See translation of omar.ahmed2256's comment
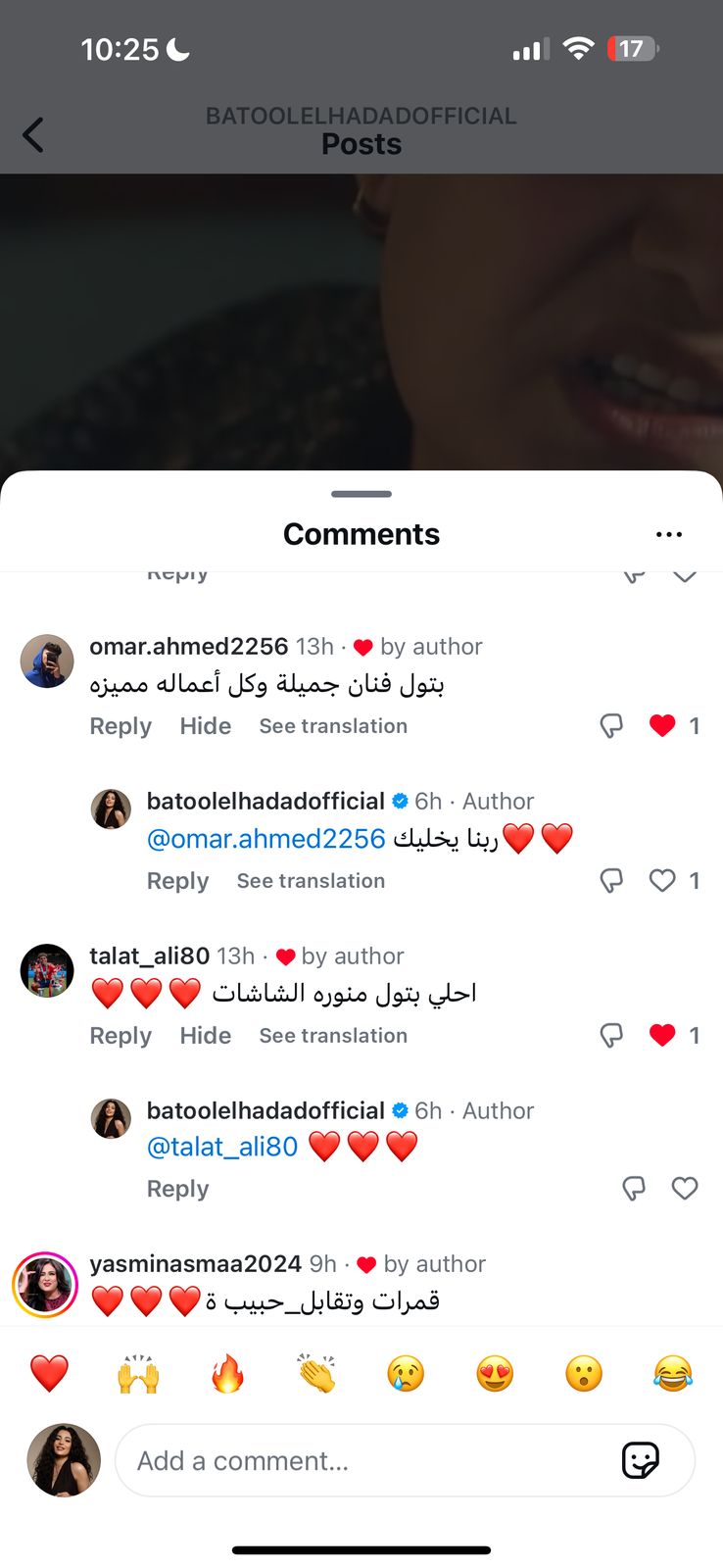The image size is (723, 1568). click(x=333, y=726)
